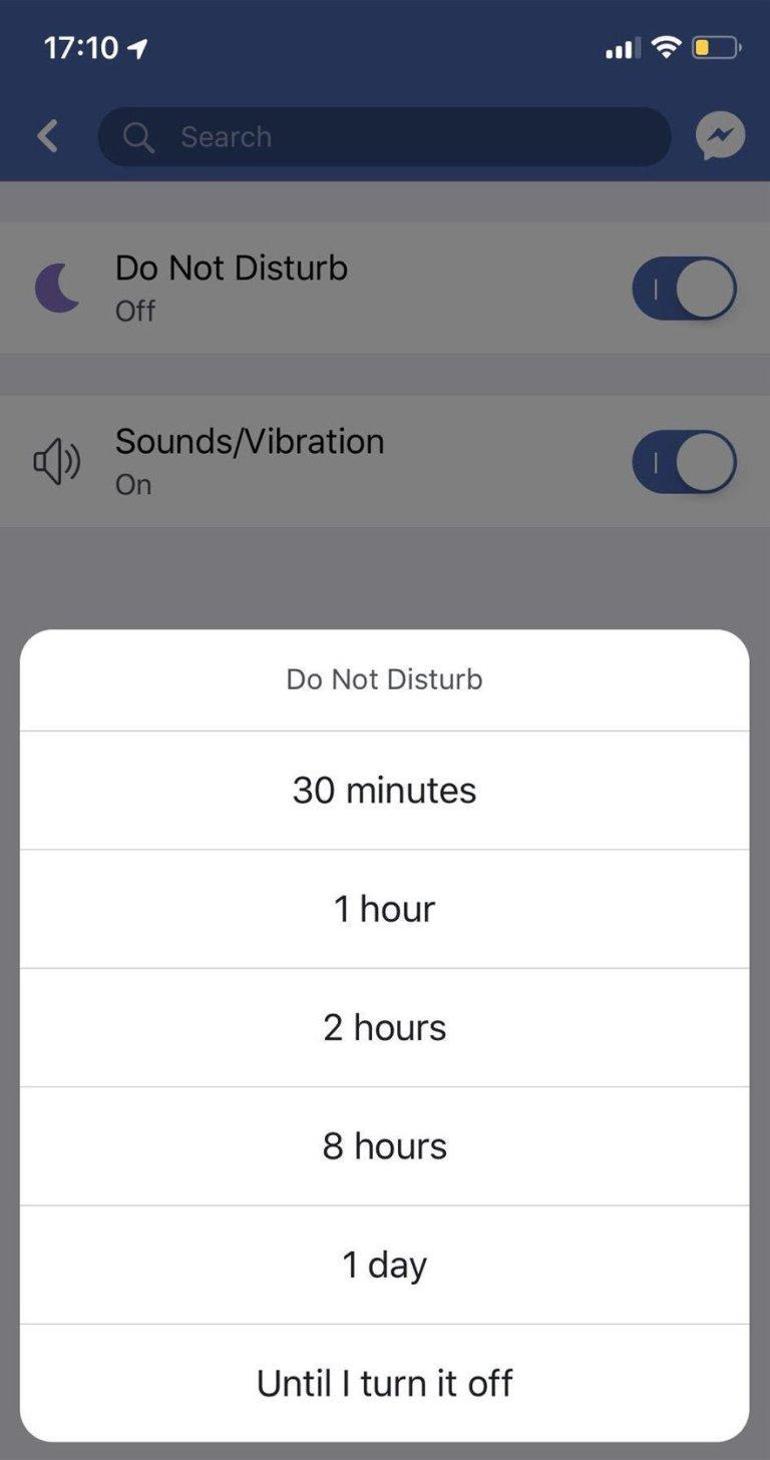Screen dimensions: 770x1460
Task: Go back with the header arrow
Action: tap(48, 136)
